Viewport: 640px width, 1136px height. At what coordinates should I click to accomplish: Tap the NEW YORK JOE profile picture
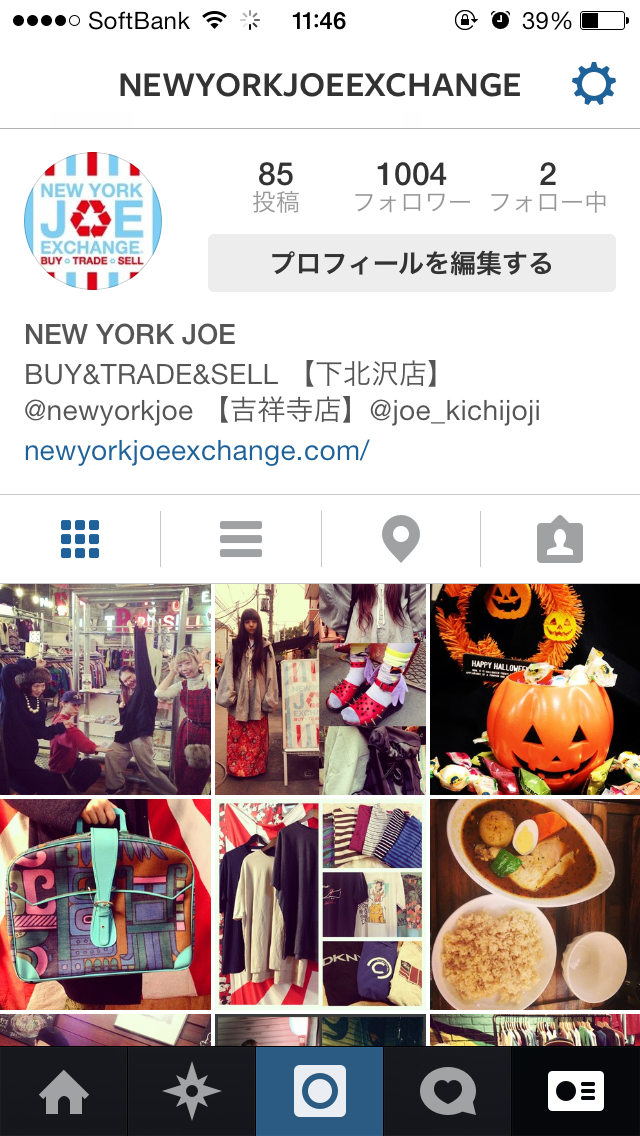click(92, 221)
